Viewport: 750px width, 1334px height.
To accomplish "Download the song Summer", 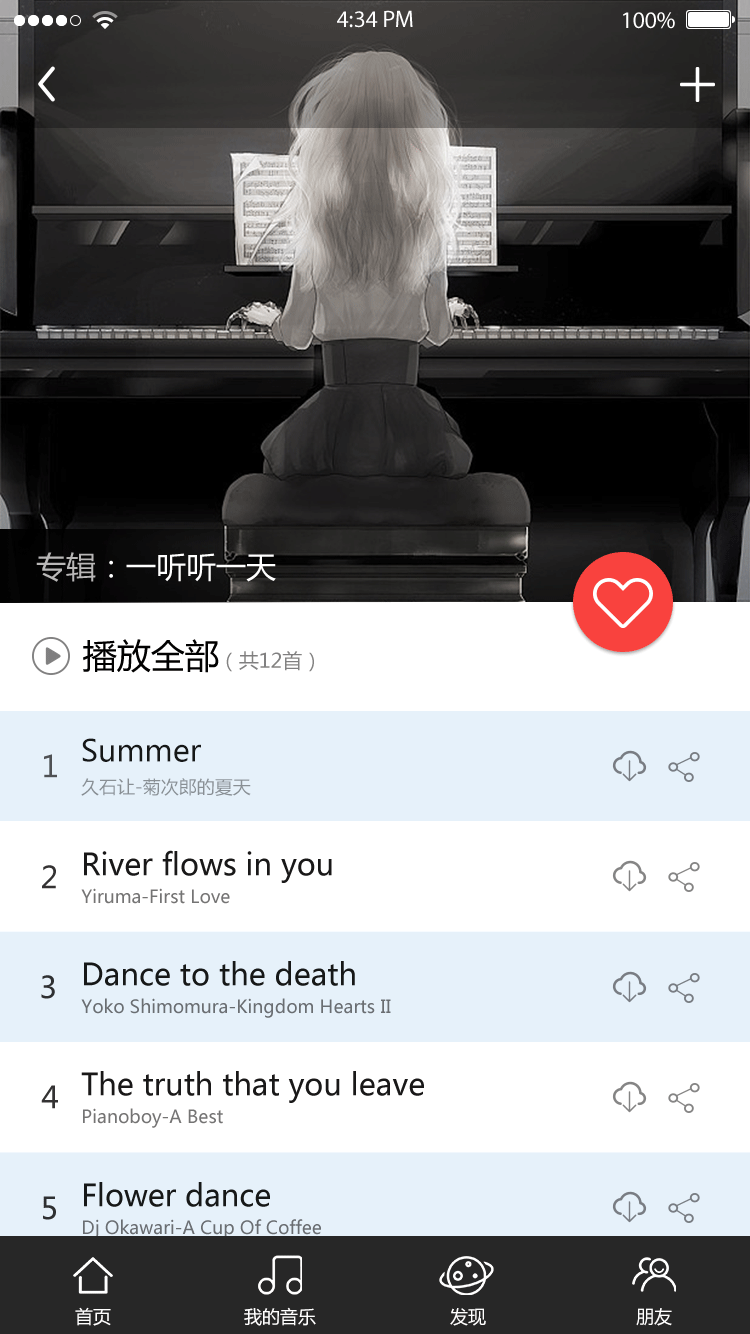I will point(629,766).
